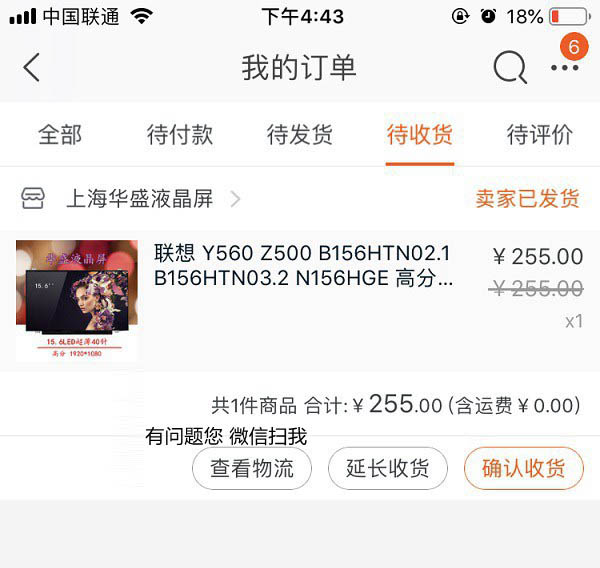Open the 上海华盛液晶屏 shop
This screenshot has width=600, height=568.
coord(140,198)
